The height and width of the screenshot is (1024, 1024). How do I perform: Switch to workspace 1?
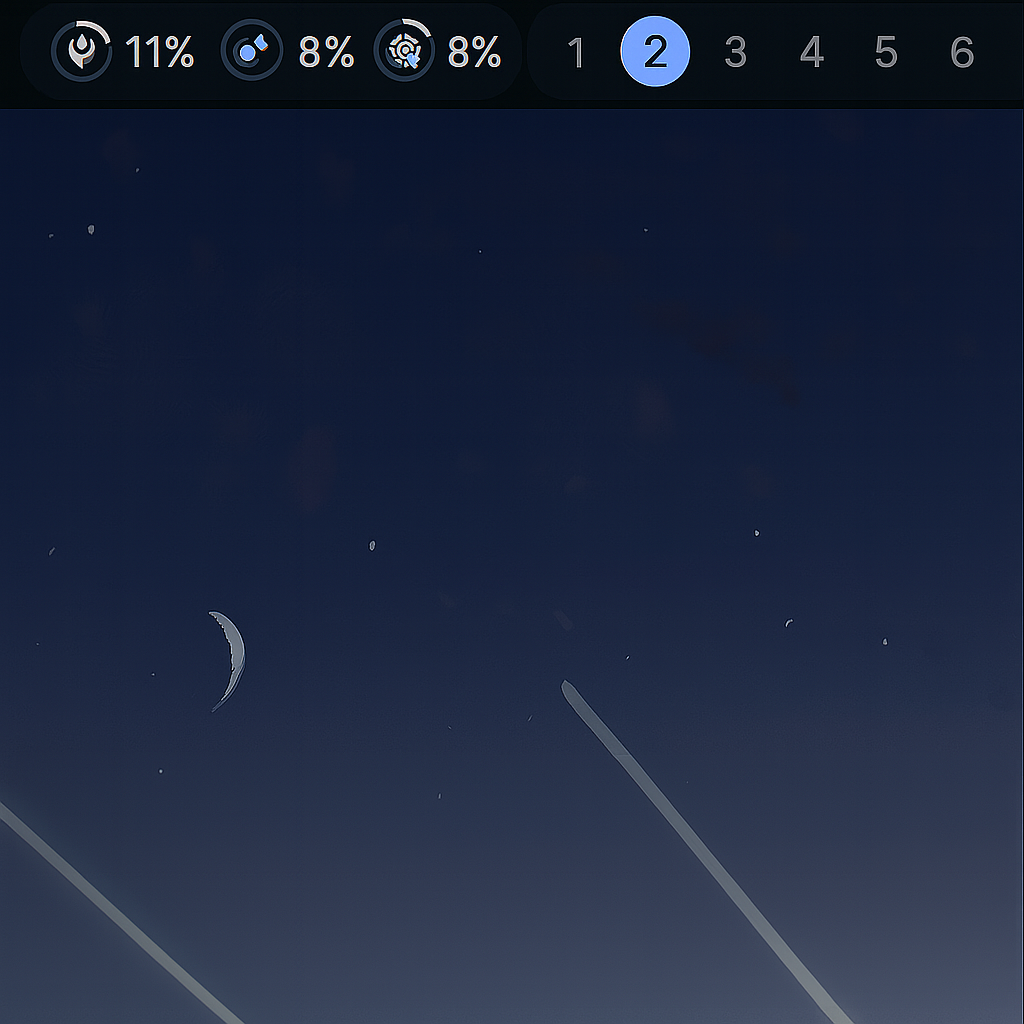point(575,53)
